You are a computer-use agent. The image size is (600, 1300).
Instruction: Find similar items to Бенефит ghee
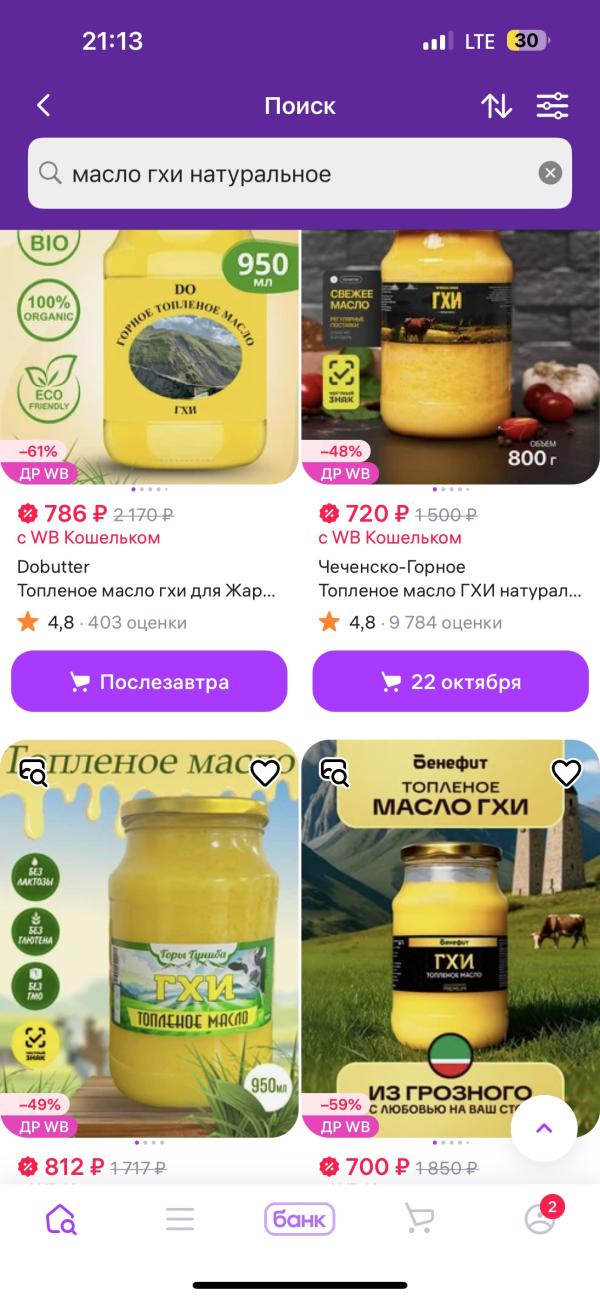pos(334,773)
